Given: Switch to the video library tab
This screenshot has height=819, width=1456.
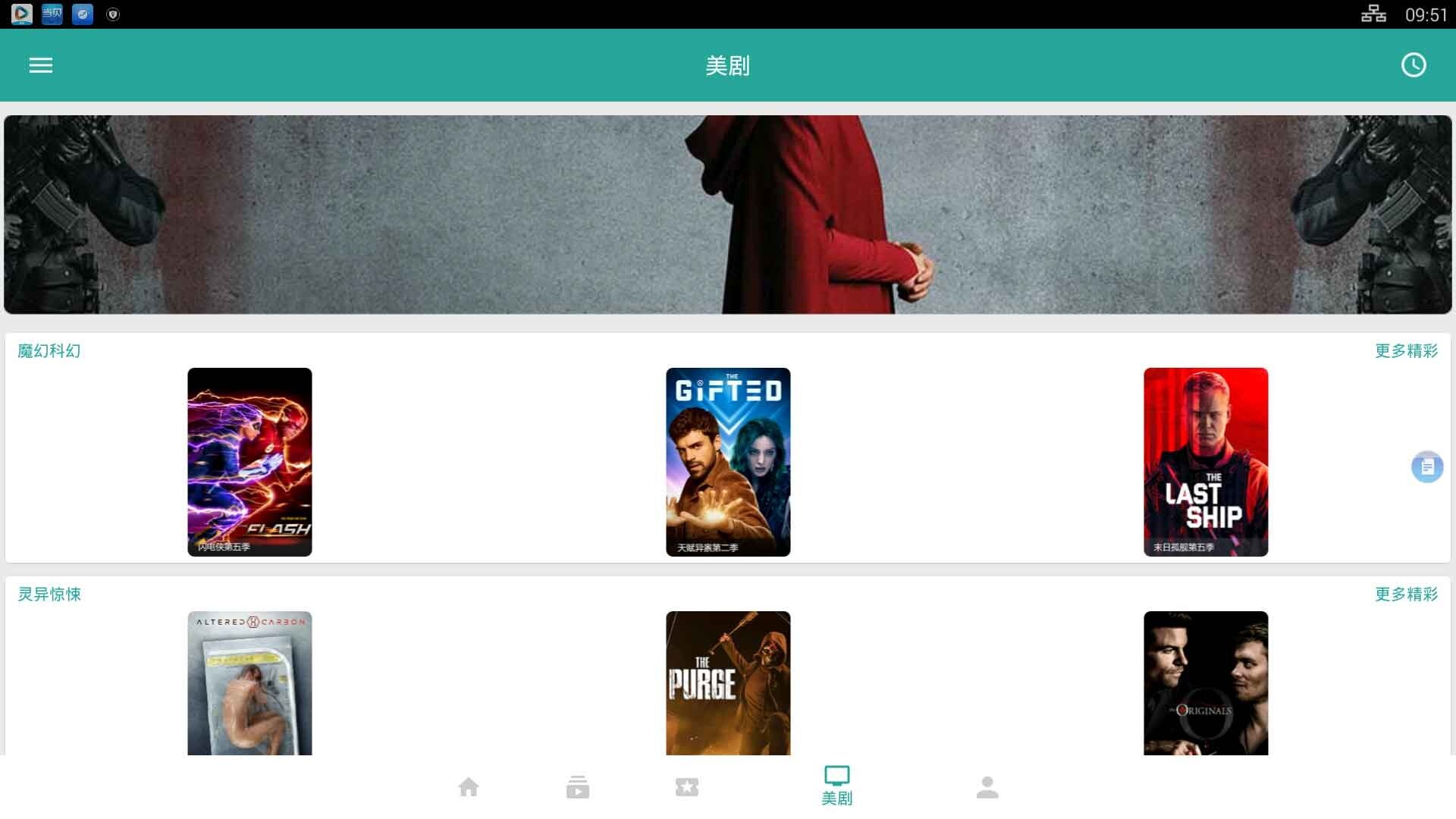Looking at the screenshot, I should click(x=578, y=787).
